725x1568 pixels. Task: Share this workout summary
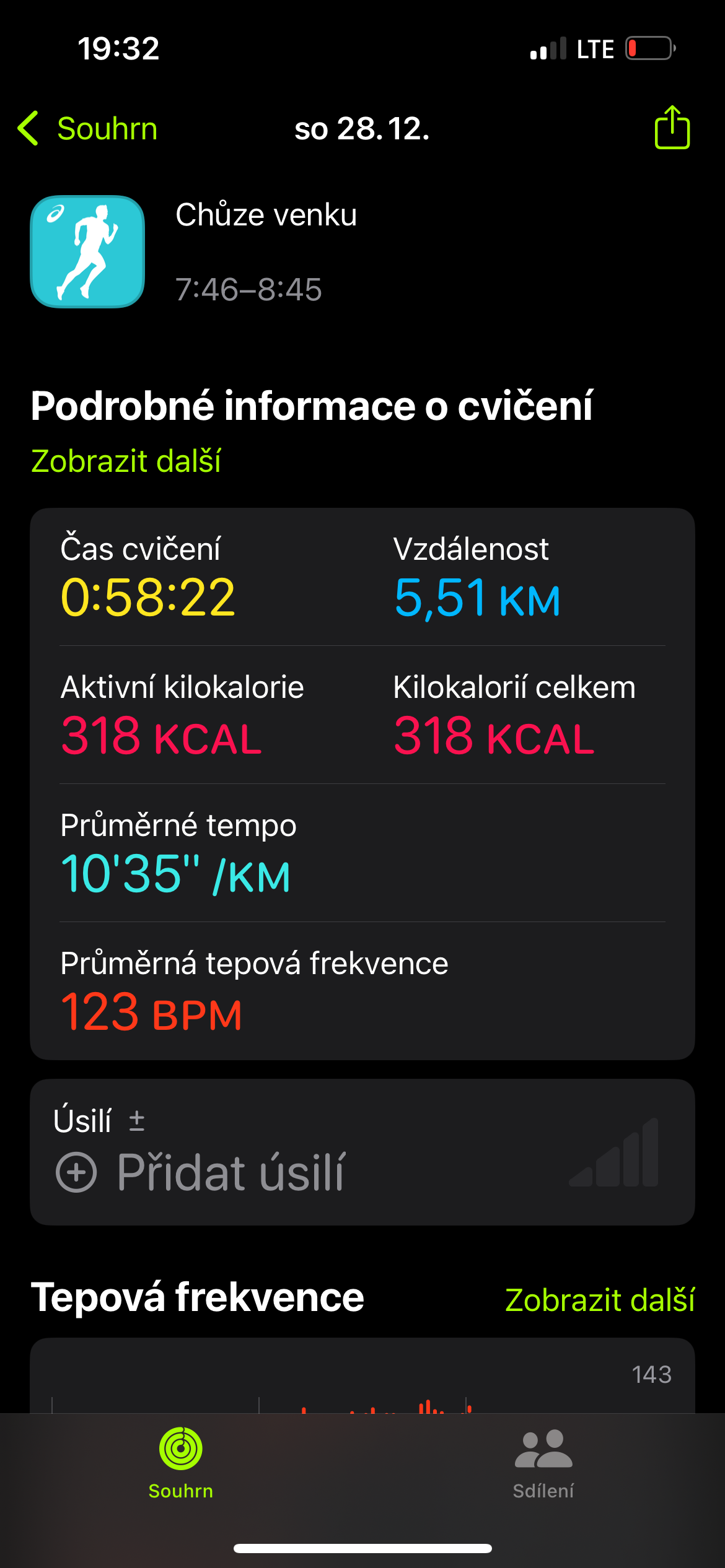[x=672, y=128]
